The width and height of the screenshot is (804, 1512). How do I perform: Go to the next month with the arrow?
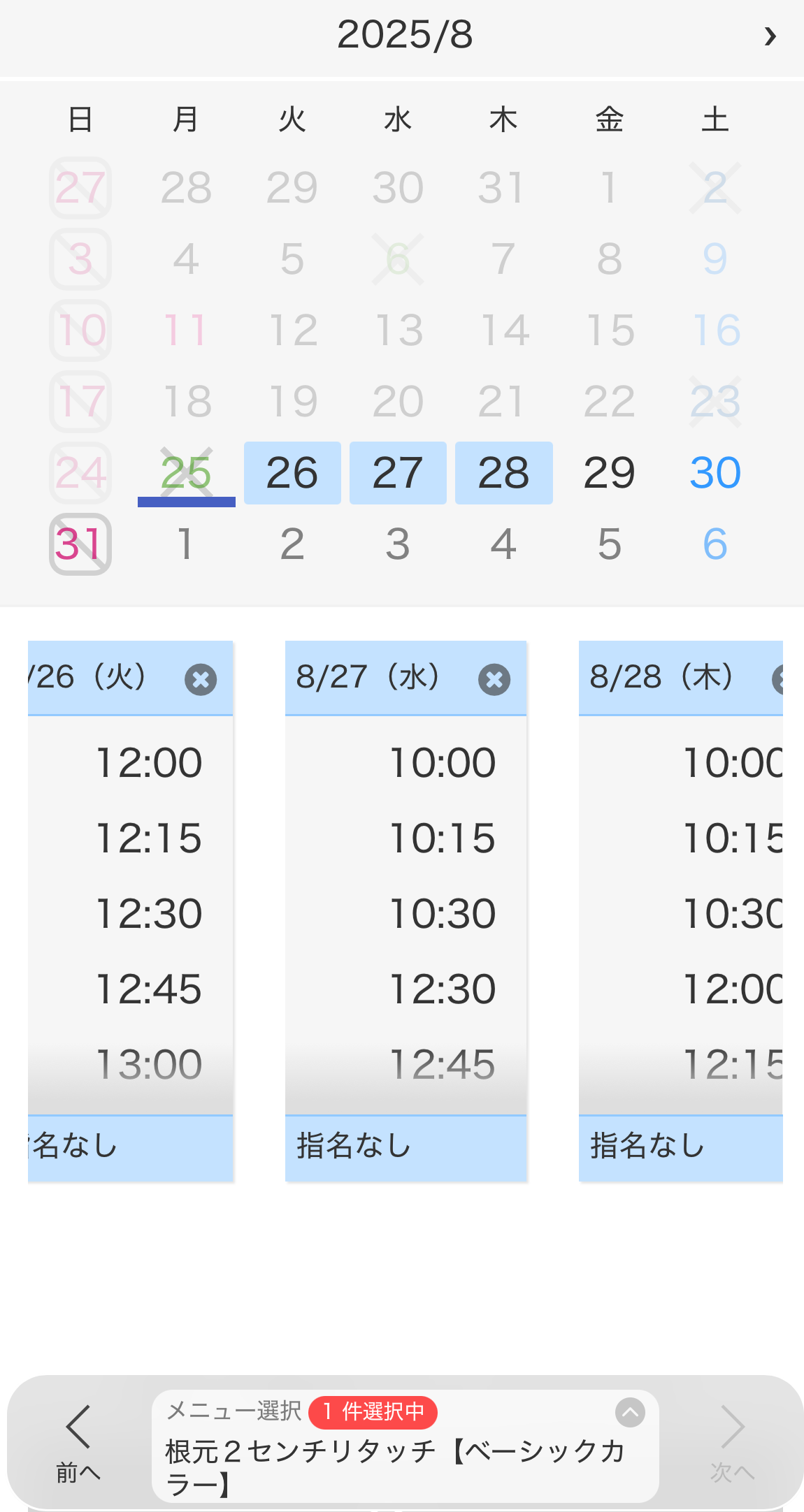tap(770, 36)
